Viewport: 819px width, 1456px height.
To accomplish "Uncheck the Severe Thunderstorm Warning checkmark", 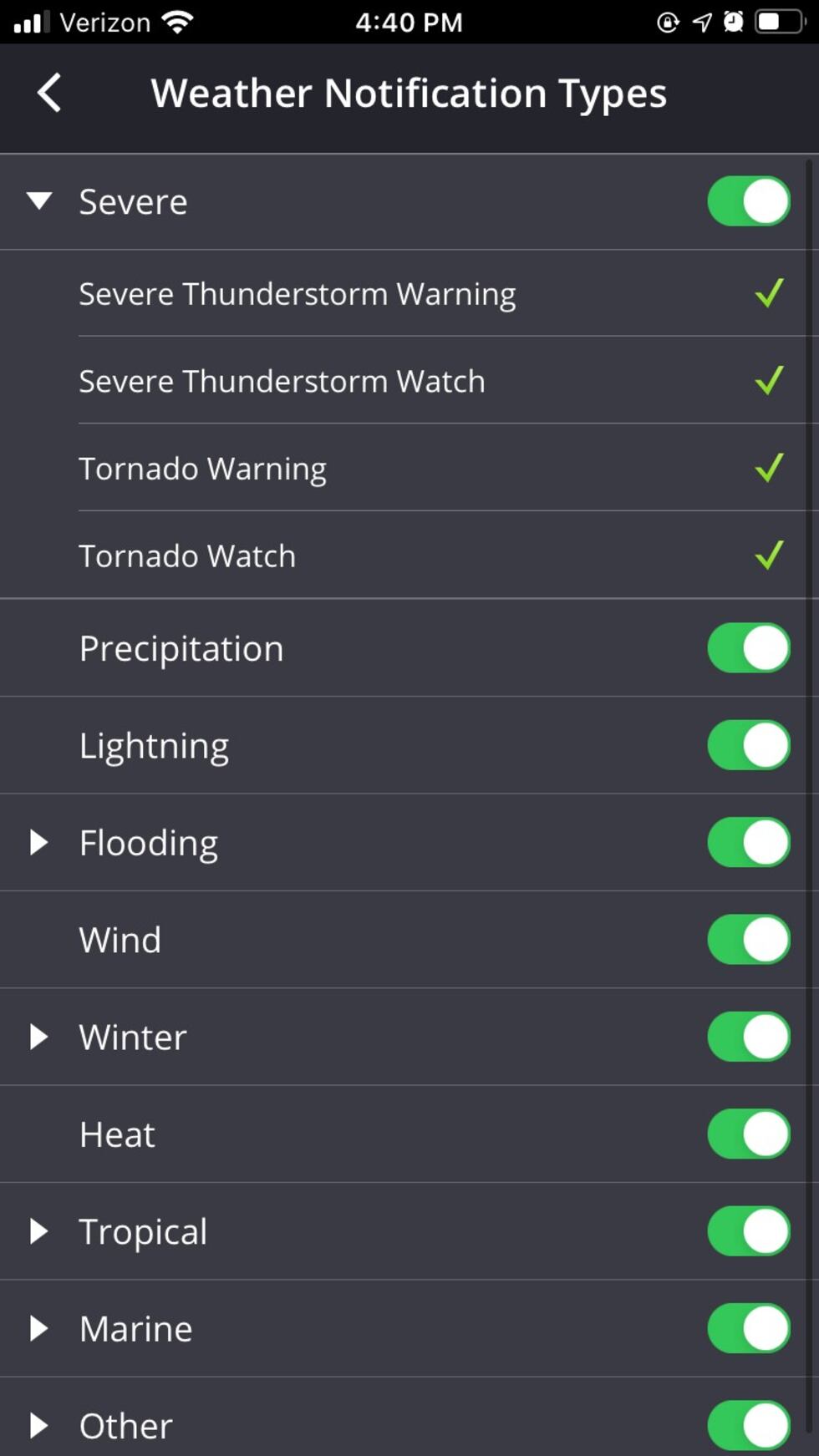I will click(768, 293).
